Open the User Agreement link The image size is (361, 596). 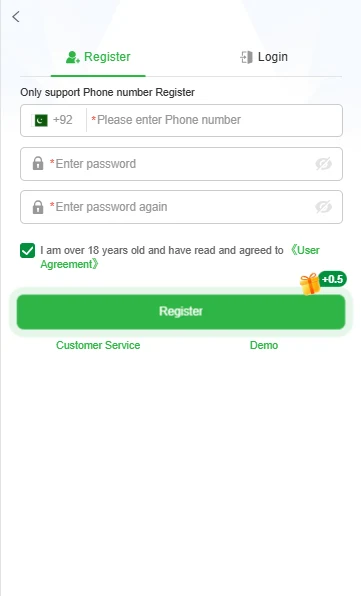tap(180, 257)
